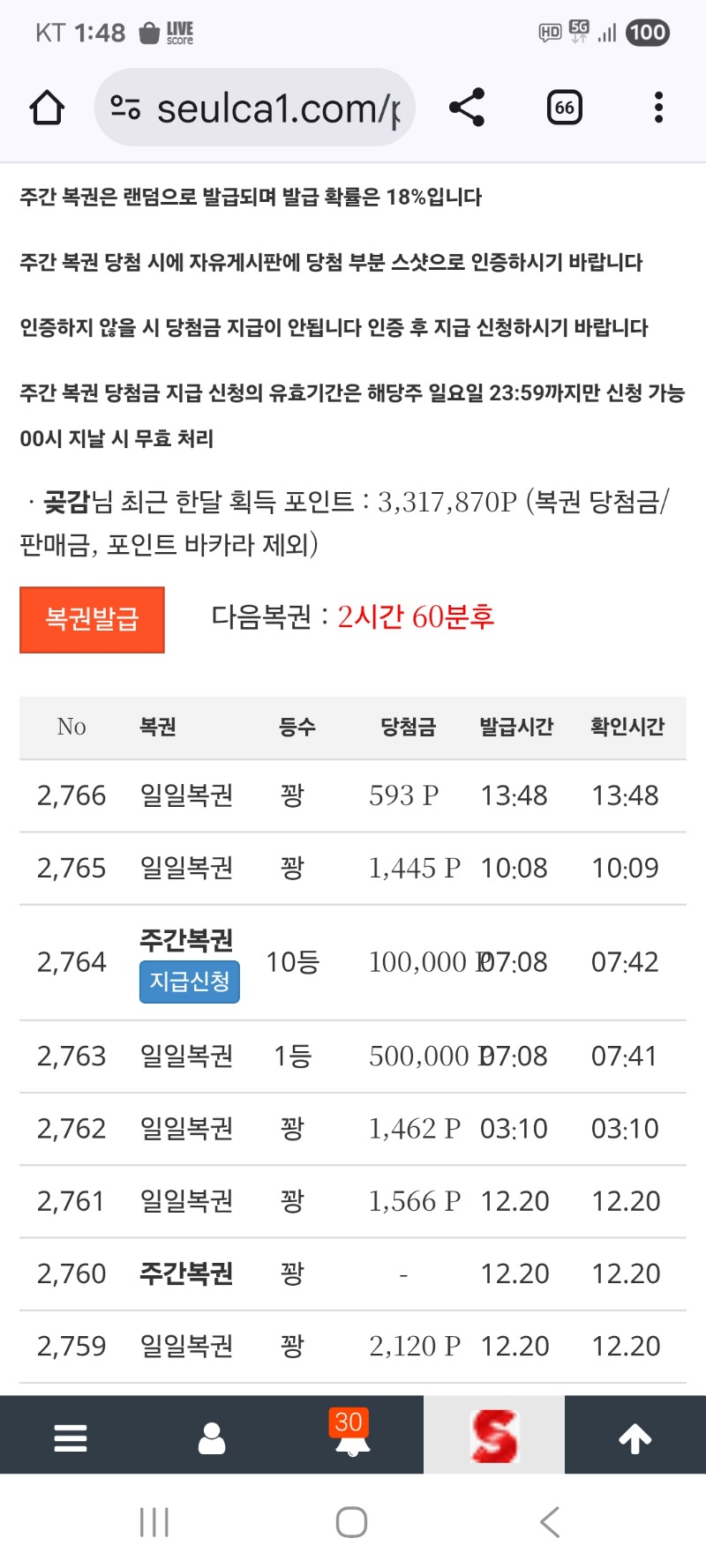
Task: Tap the red S logo button
Action: (x=494, y=1436)
